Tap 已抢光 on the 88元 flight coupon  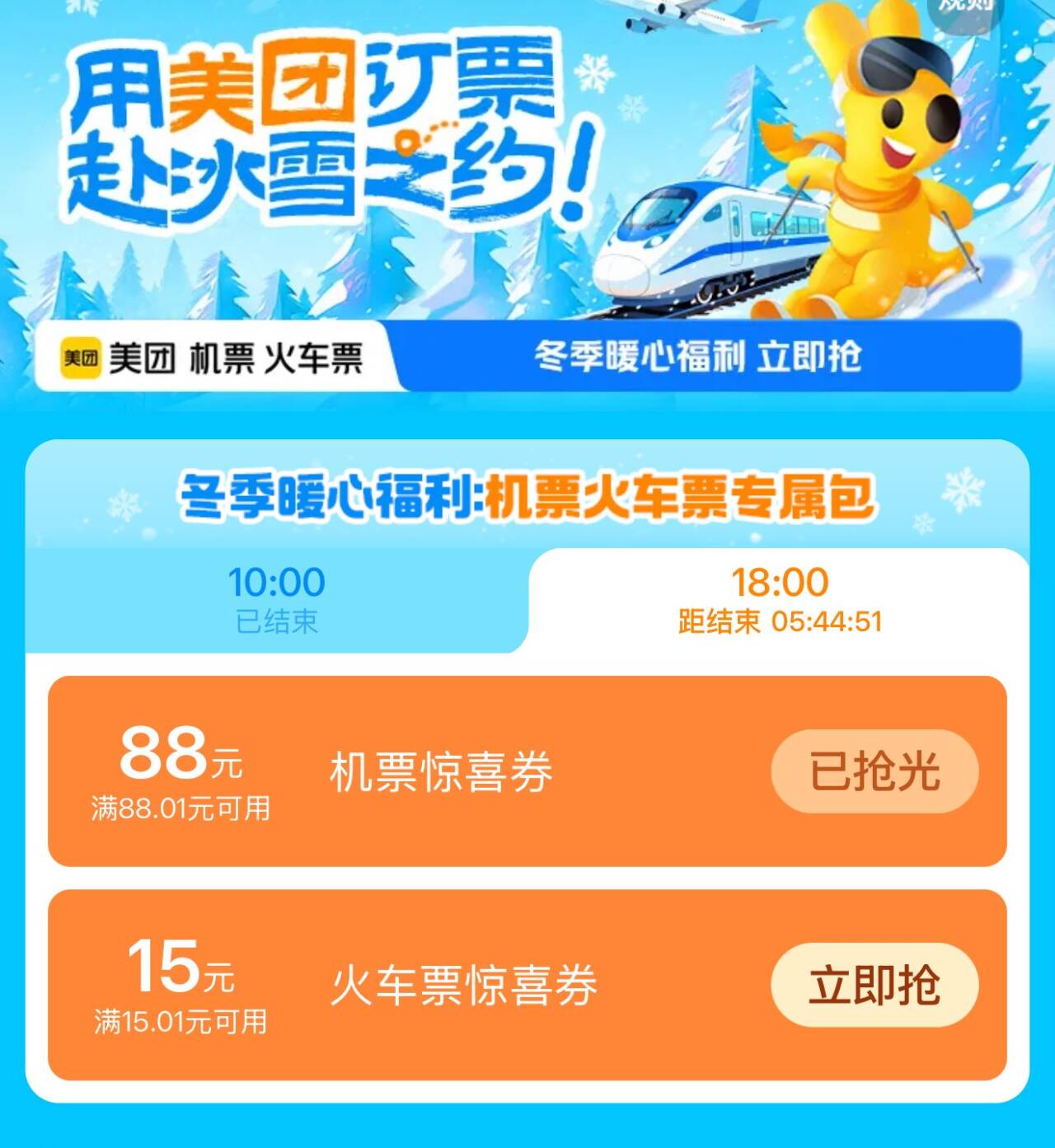click(874, 771)
